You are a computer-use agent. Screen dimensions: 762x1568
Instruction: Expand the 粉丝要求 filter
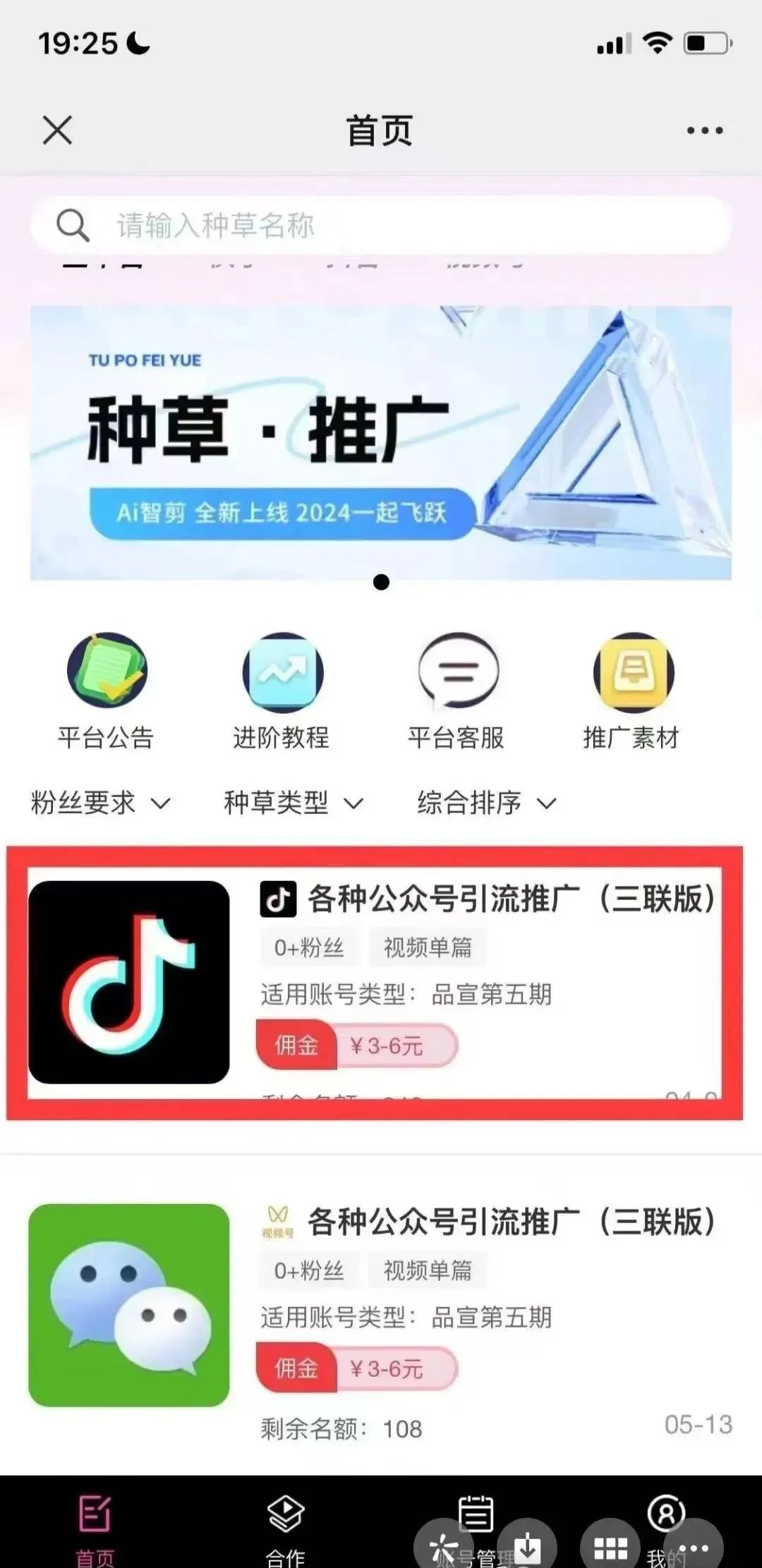(101, 803)
